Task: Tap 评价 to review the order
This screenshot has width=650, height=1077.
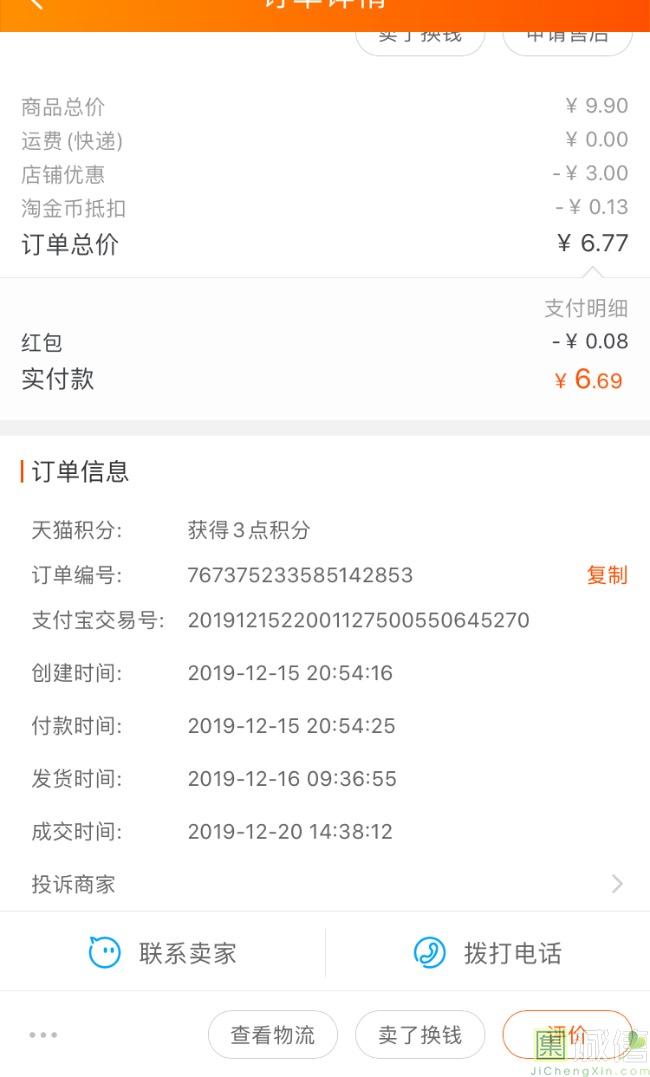Action: click(567, 1034)
